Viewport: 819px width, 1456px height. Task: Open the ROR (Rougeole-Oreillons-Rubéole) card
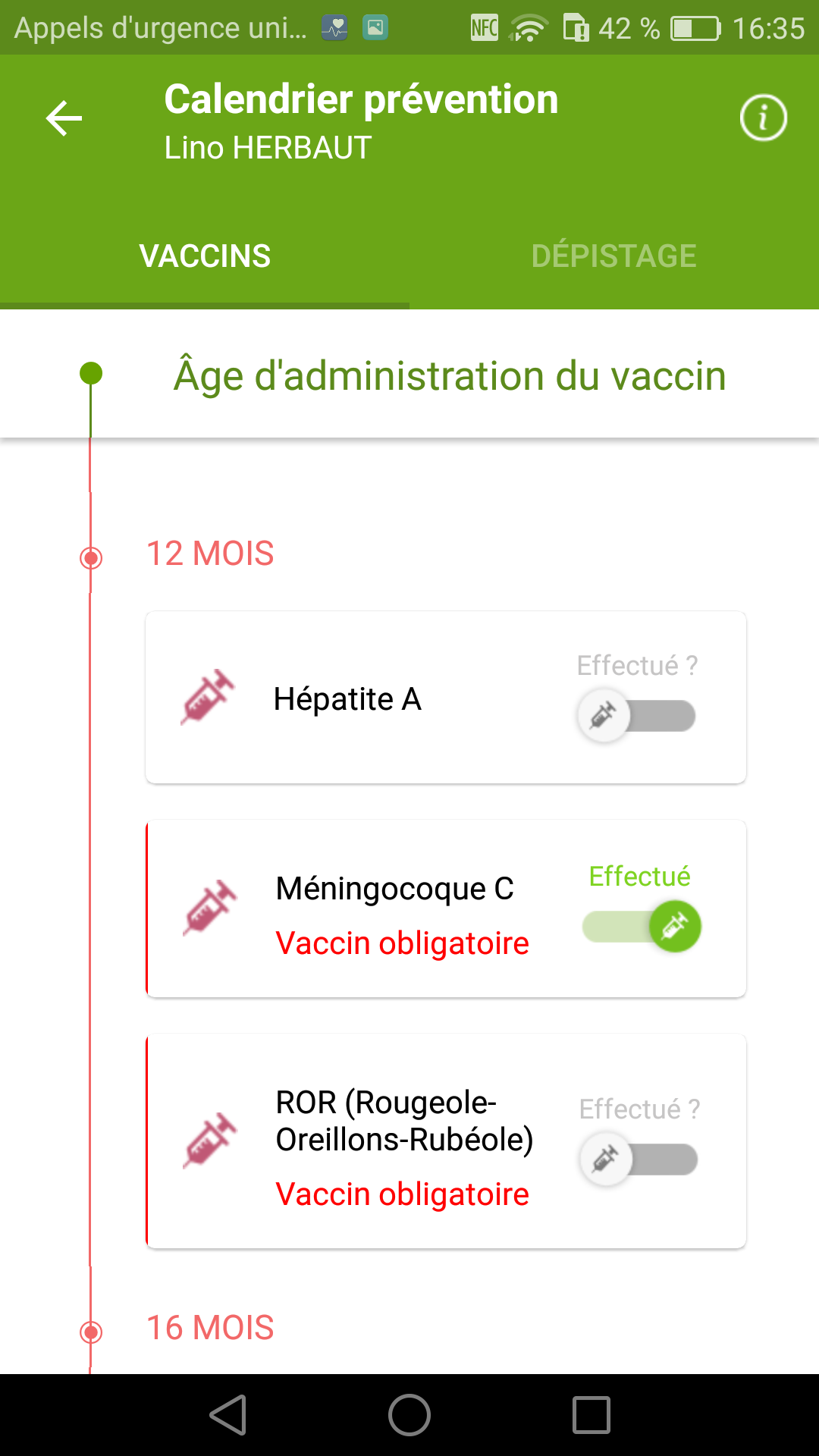446,1141
